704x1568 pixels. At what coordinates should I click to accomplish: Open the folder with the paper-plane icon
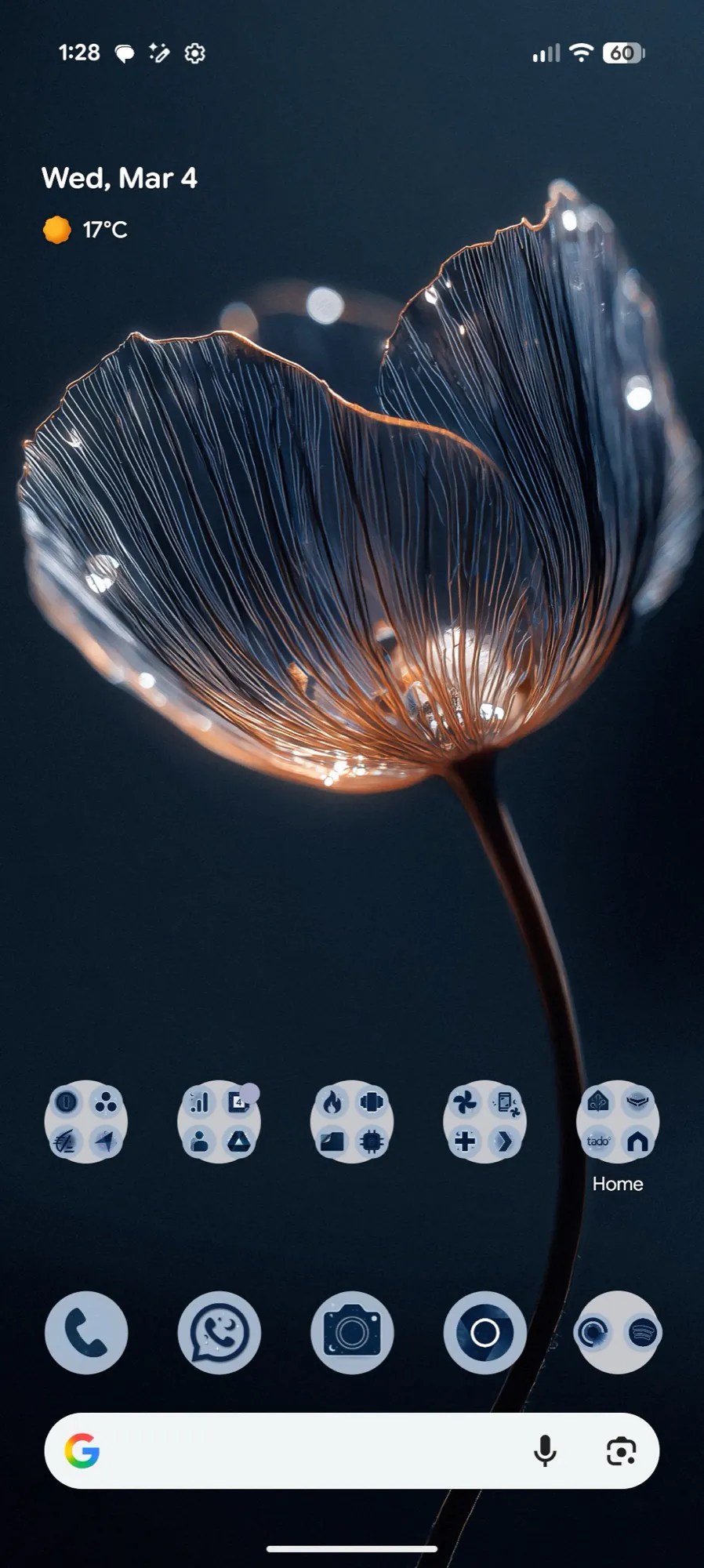[x=86, y=1122]
